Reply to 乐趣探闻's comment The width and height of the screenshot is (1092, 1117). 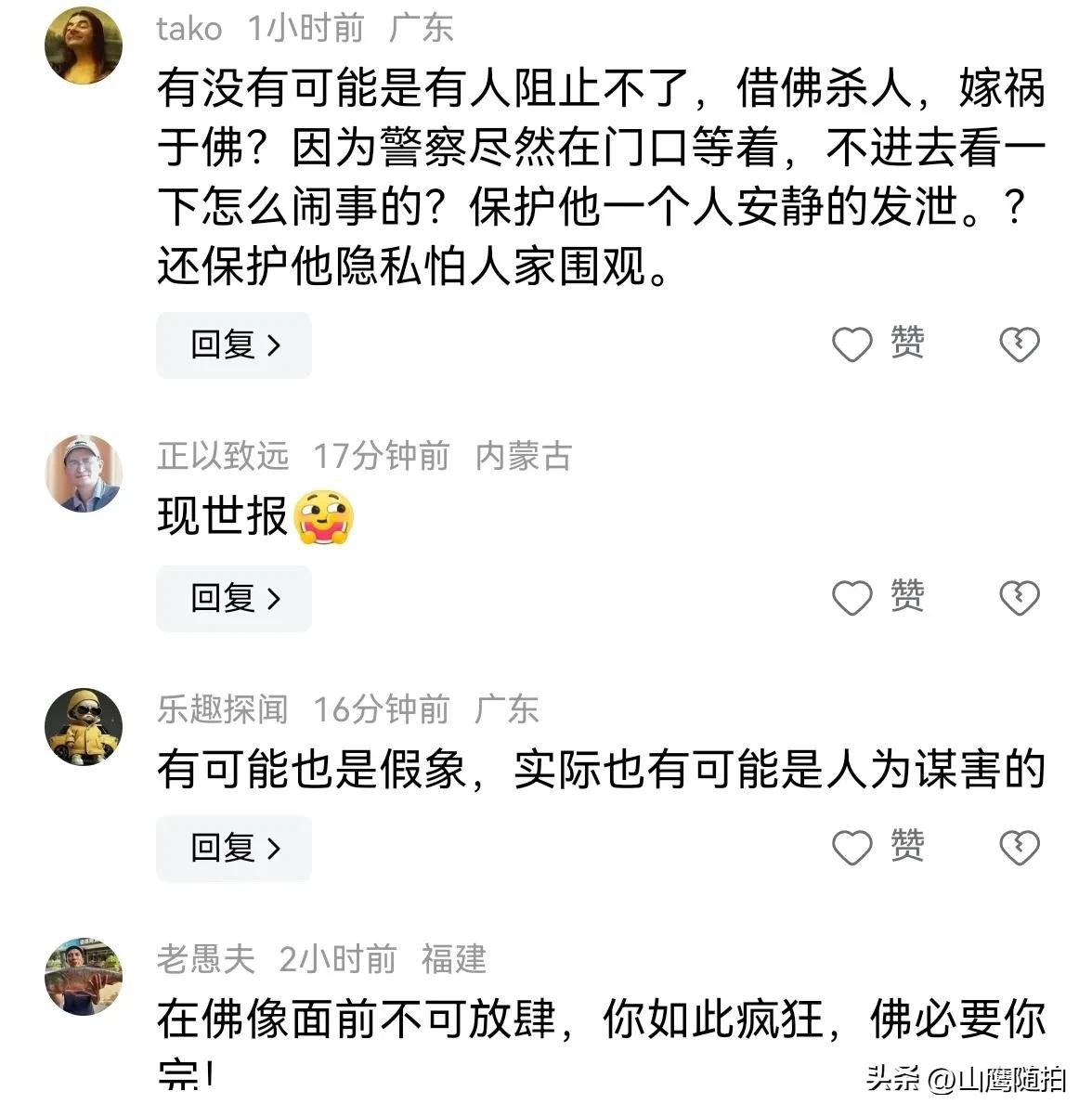233,849
